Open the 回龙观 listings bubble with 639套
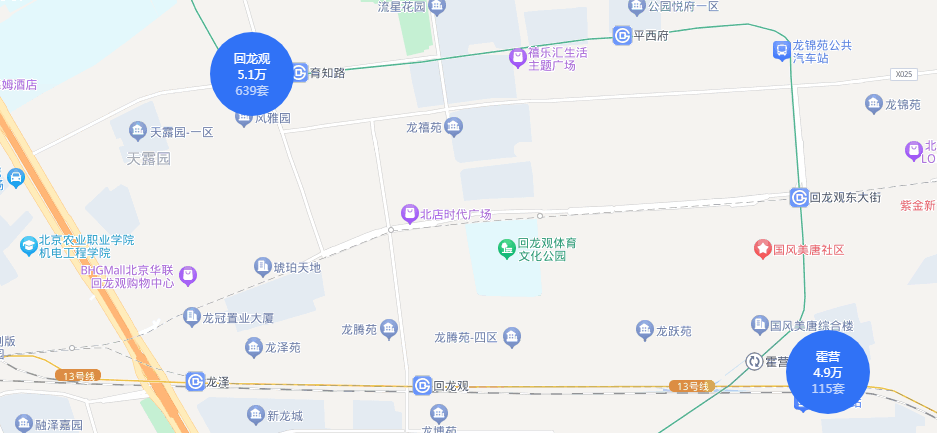The width and height of the screenshot is (937, 433). pyautogui.click(x=252, y=74)
